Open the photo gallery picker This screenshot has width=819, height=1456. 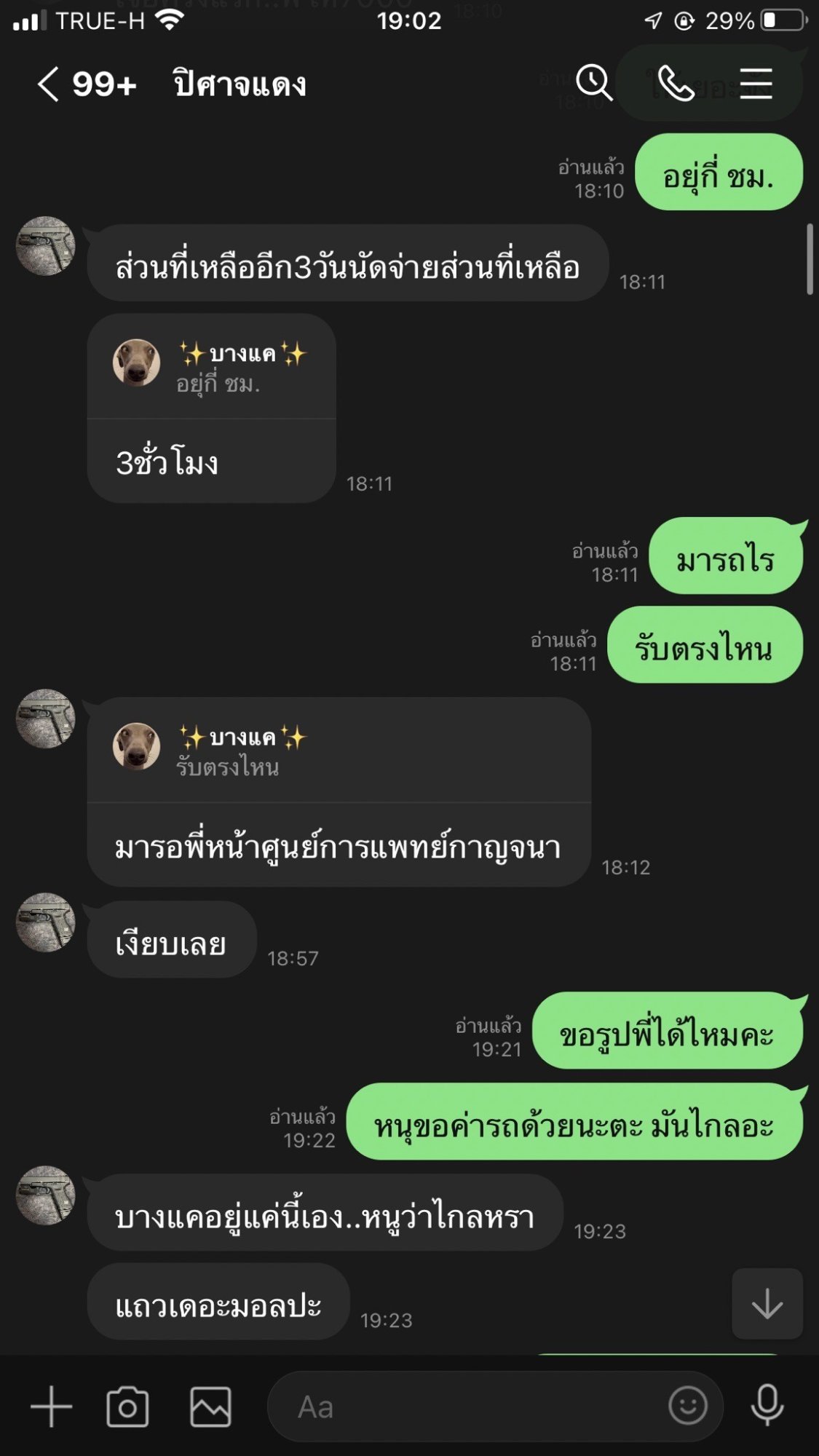210,1406
